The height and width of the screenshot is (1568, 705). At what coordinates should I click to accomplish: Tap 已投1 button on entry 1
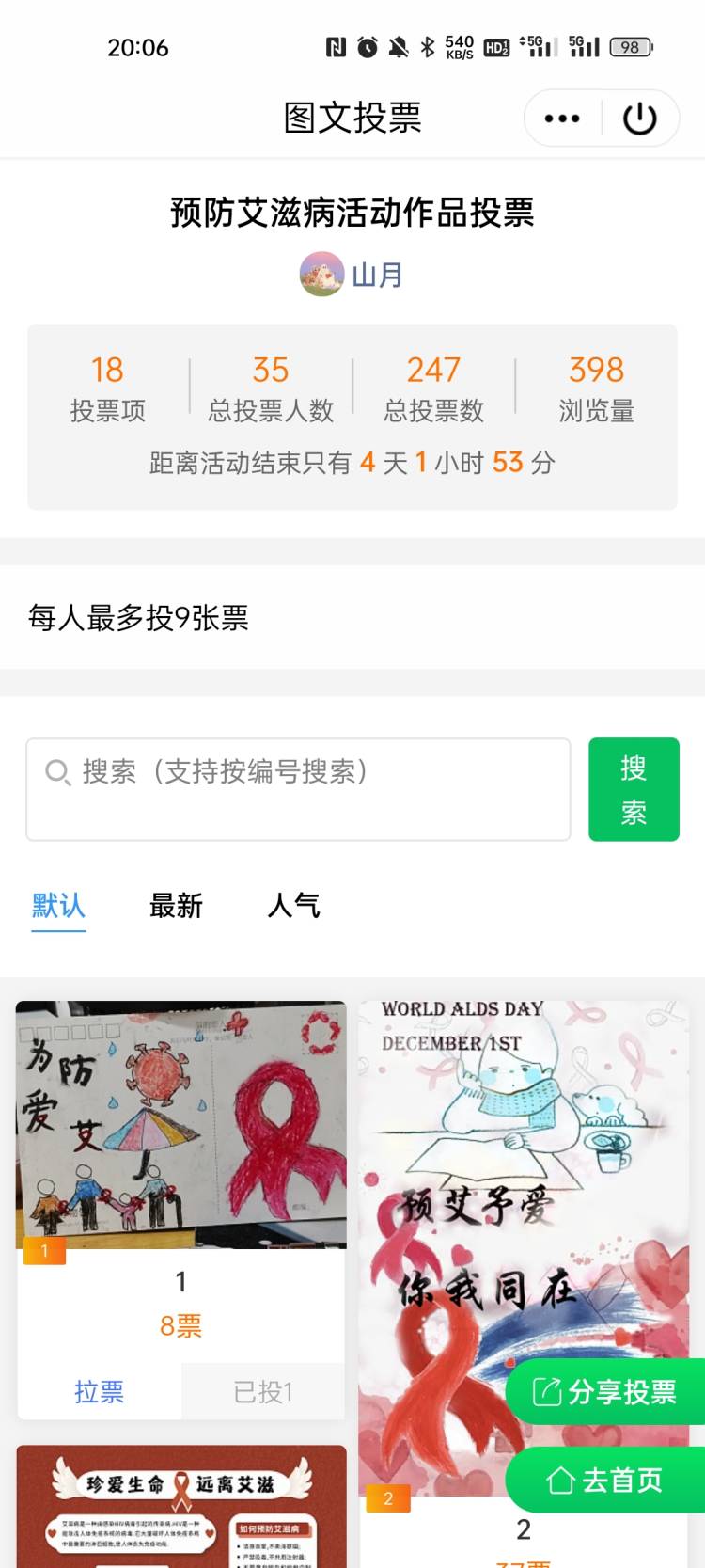click(x=263, y=1391)
